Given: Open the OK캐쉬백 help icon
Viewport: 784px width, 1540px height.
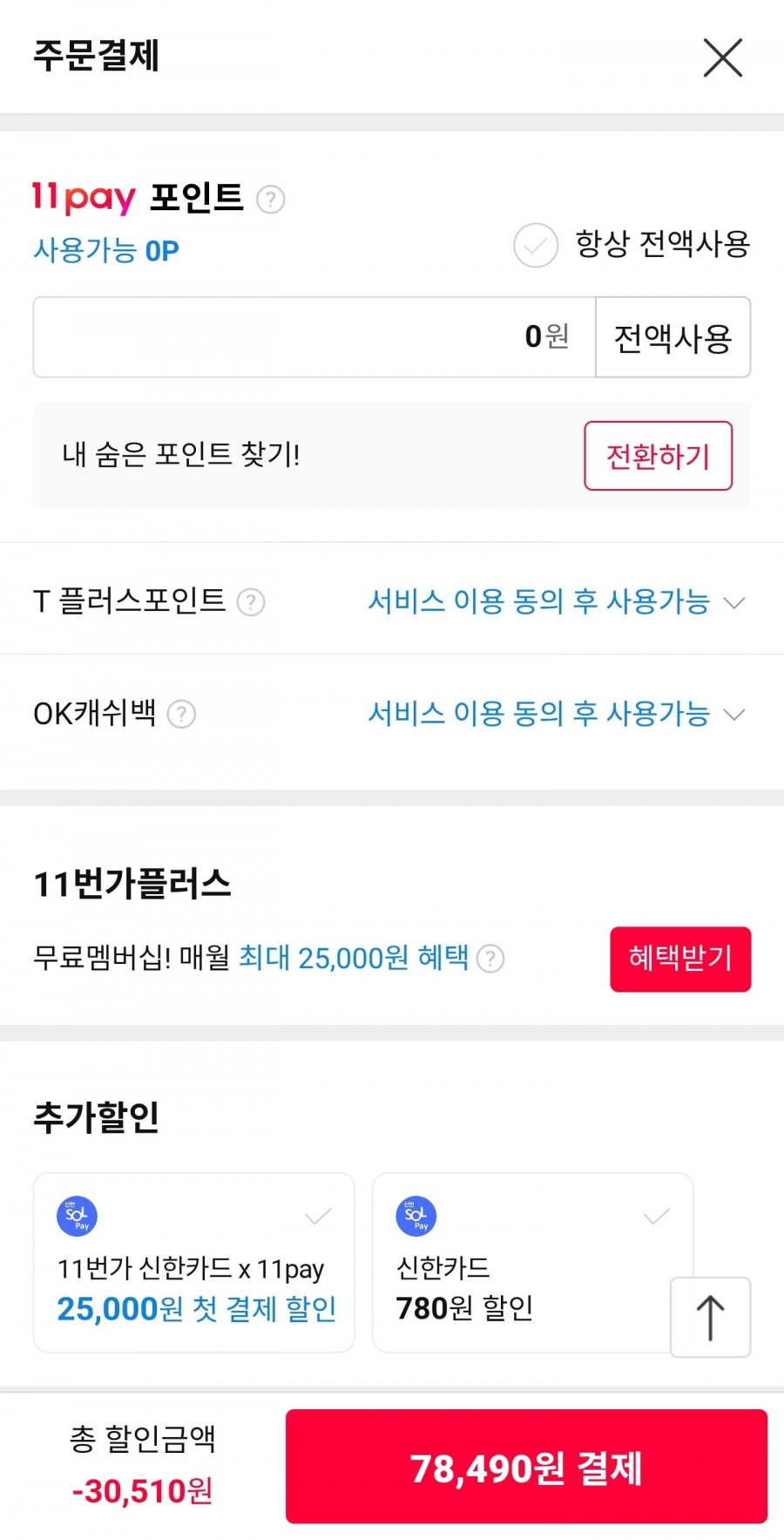Looking at the screenshot, I should pos(181,715).
